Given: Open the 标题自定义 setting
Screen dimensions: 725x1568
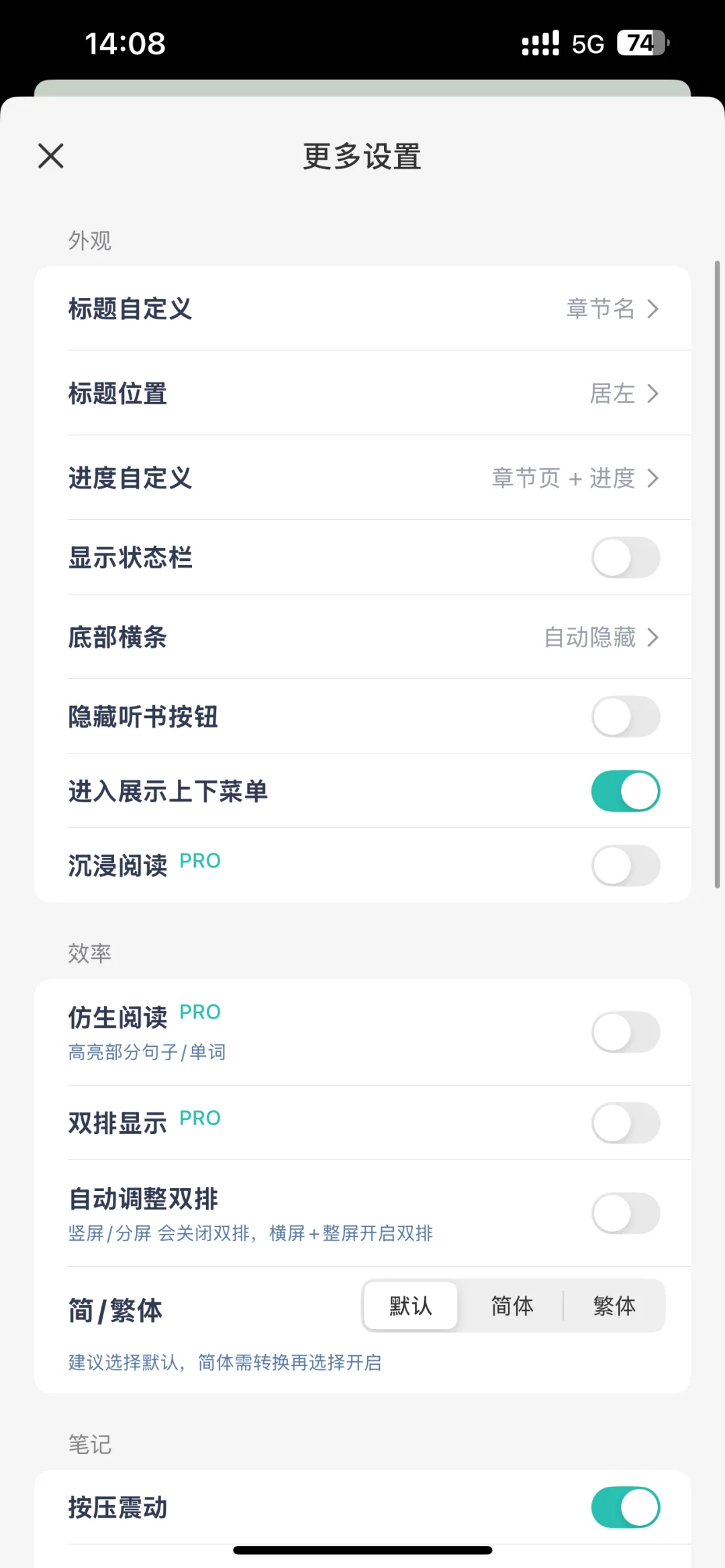Looking at the screenshot, I should point(362,309).
